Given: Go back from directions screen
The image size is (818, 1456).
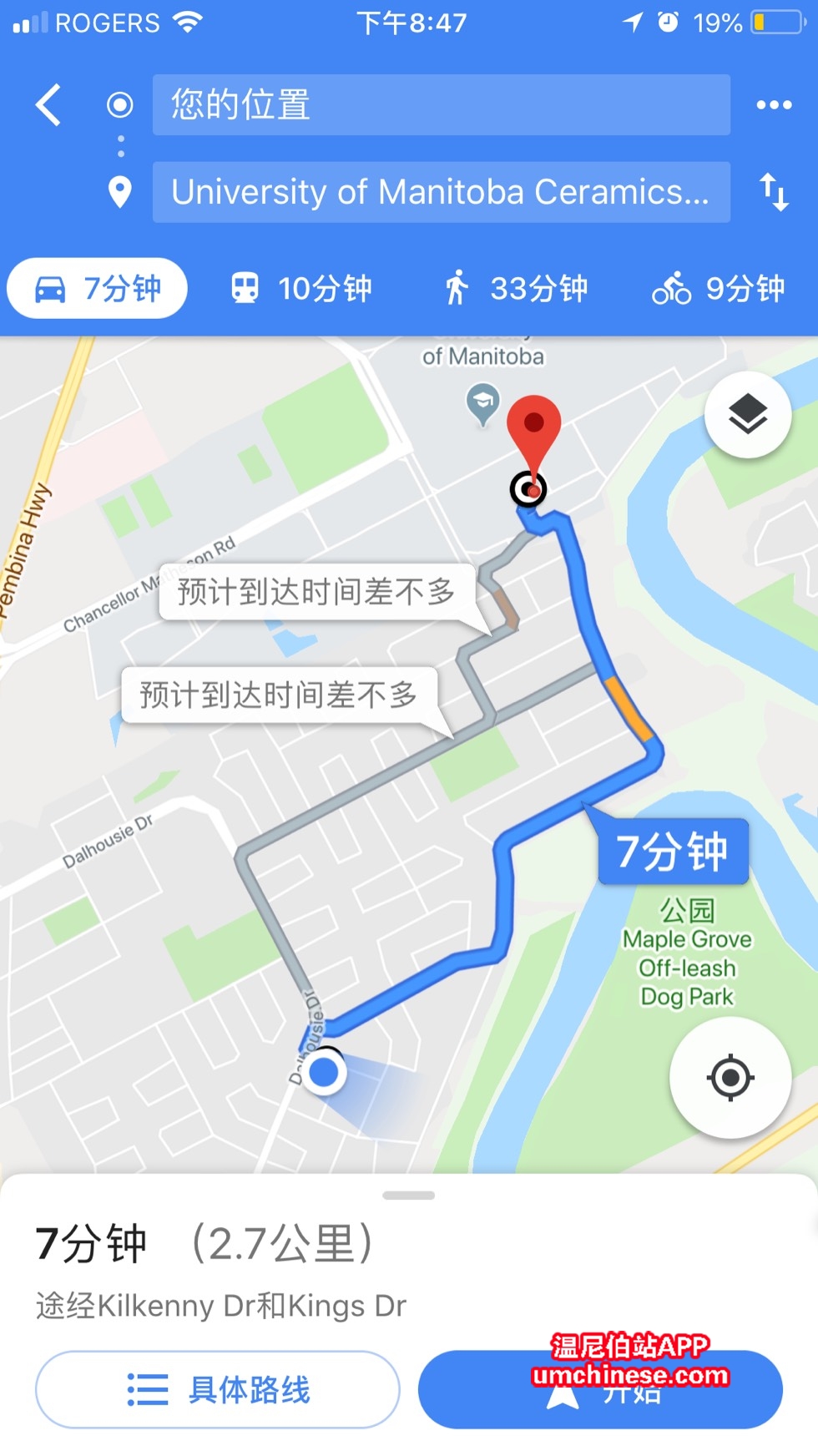Looking at the screenshot, I should (x=48, y=105).
